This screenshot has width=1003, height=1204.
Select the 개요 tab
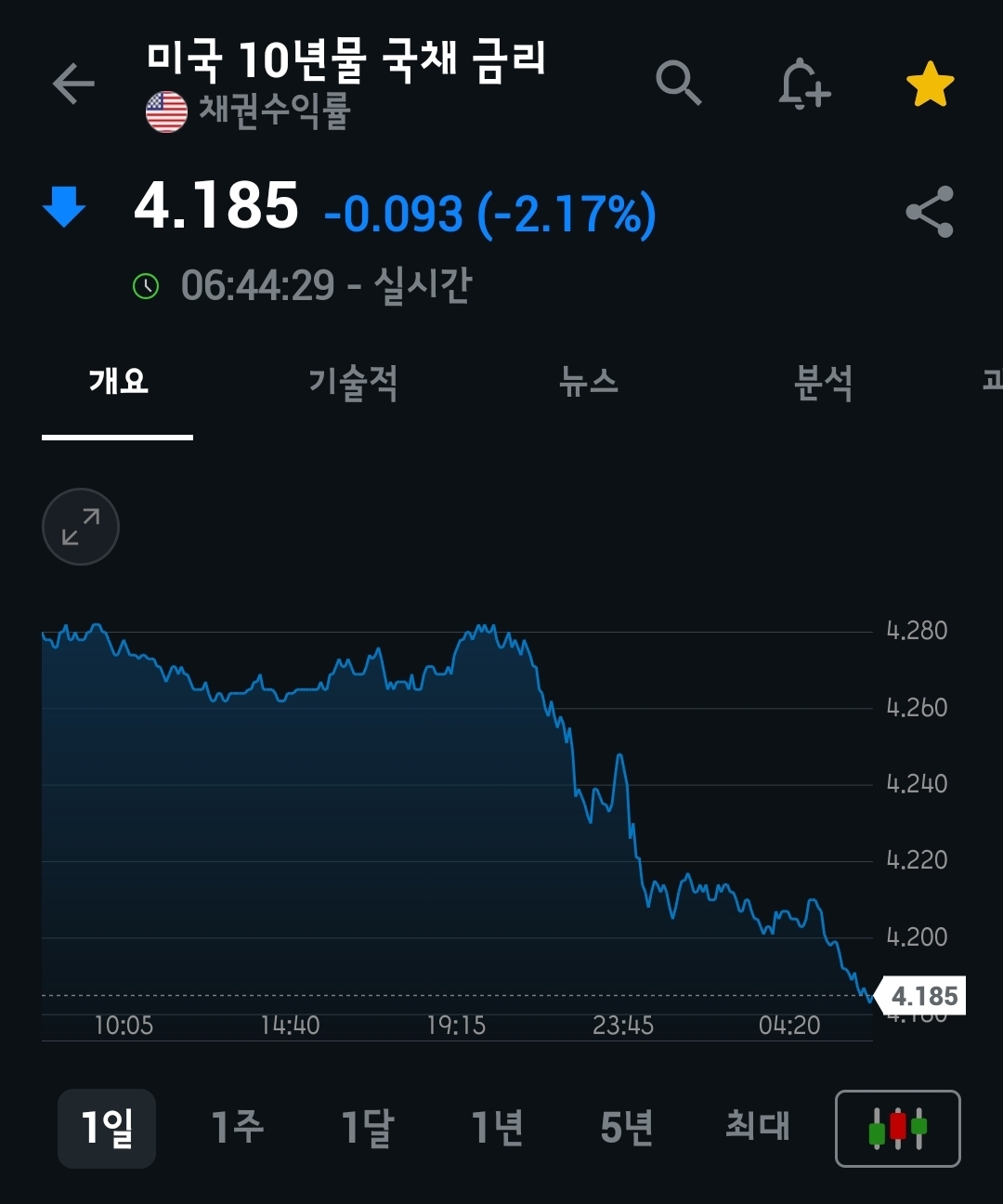point(118,382)
